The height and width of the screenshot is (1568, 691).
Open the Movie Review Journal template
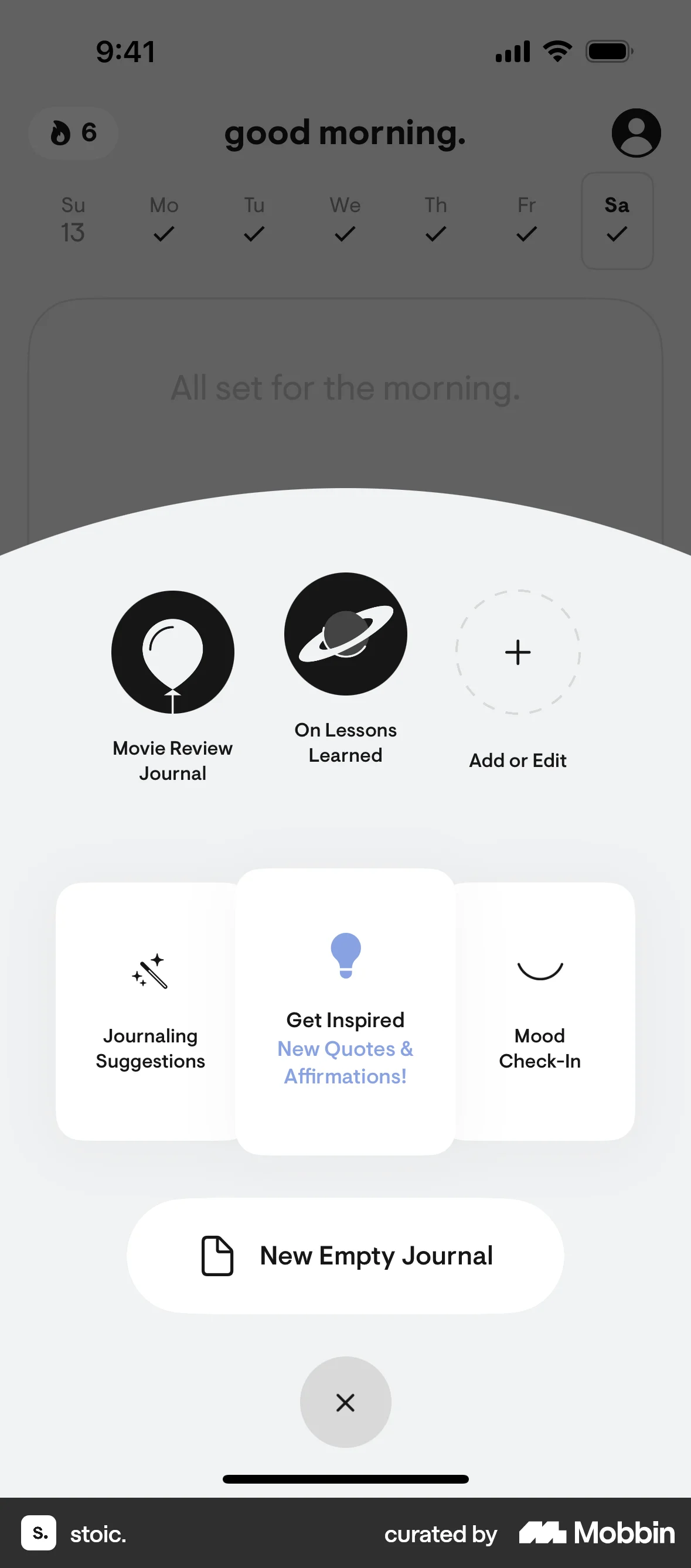pyautogui.click(x=173, y=653)
